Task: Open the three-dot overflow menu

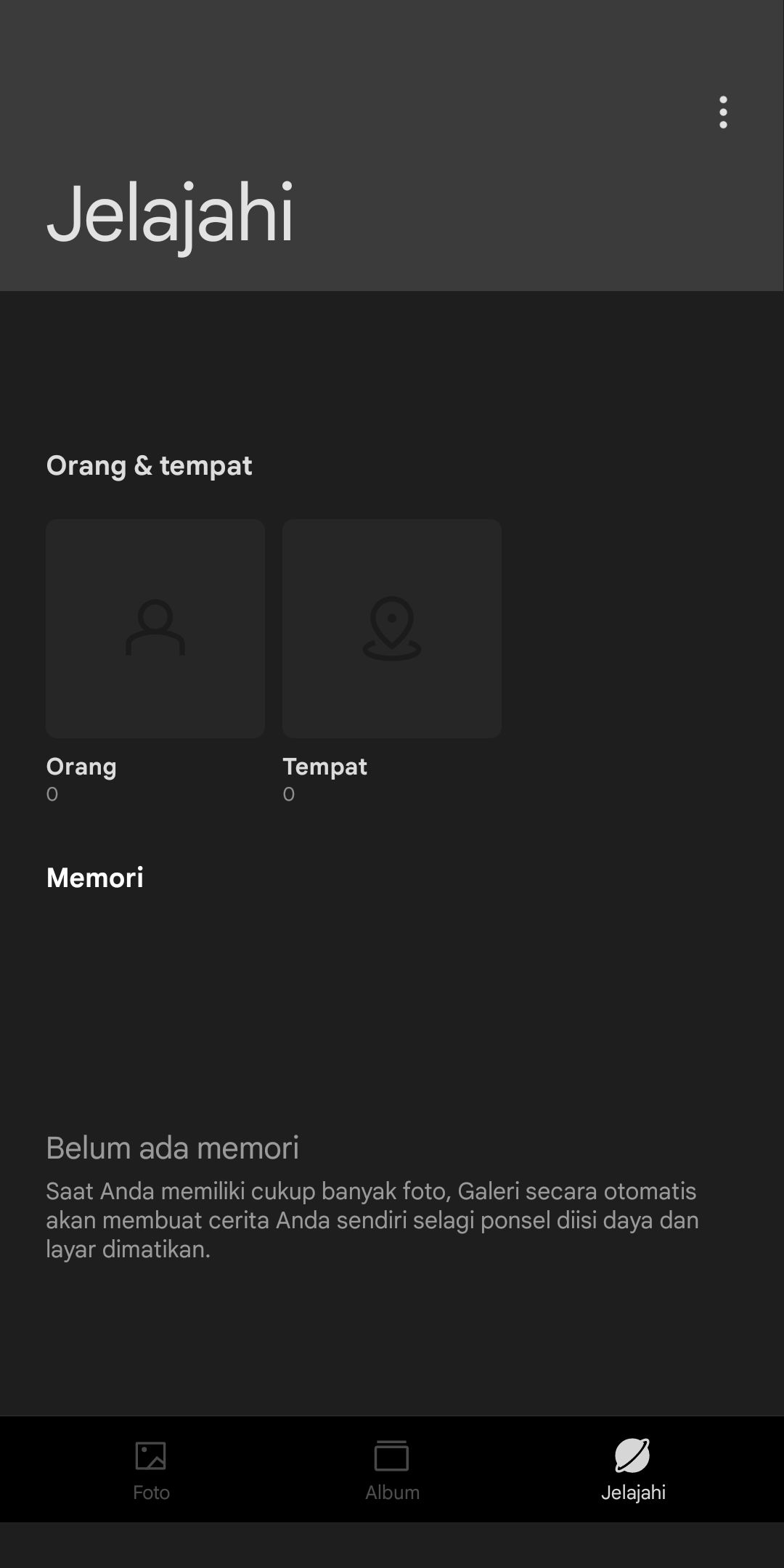Action: [723, 113]
